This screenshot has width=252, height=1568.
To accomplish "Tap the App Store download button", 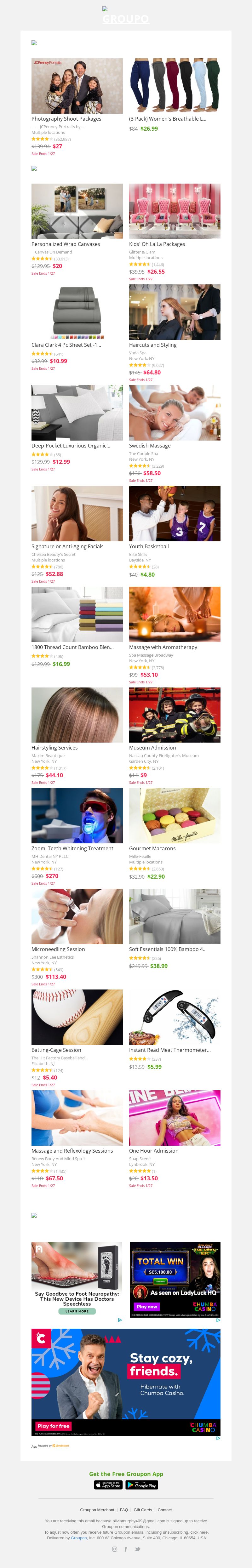I will pos(108,1485).
